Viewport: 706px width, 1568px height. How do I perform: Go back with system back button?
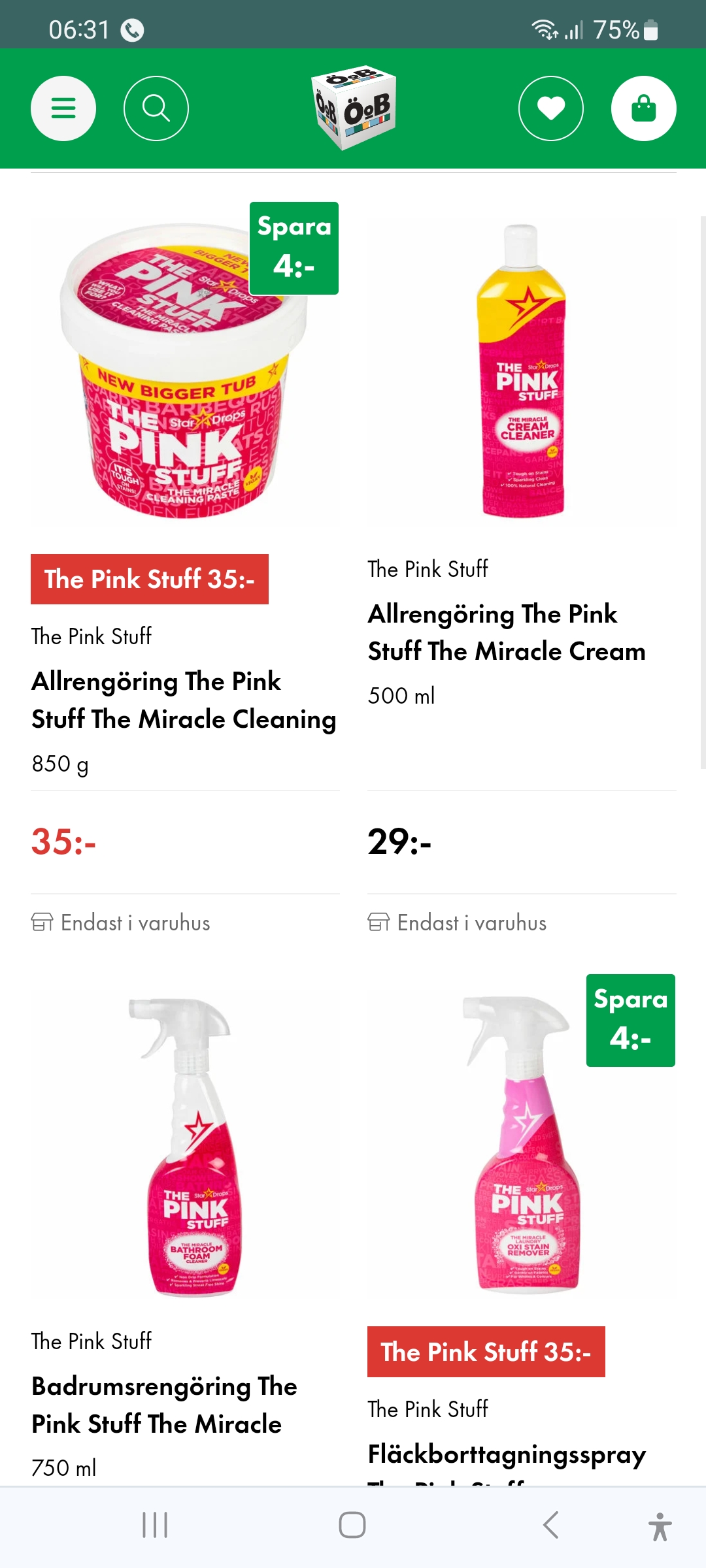click(550, 1526)
